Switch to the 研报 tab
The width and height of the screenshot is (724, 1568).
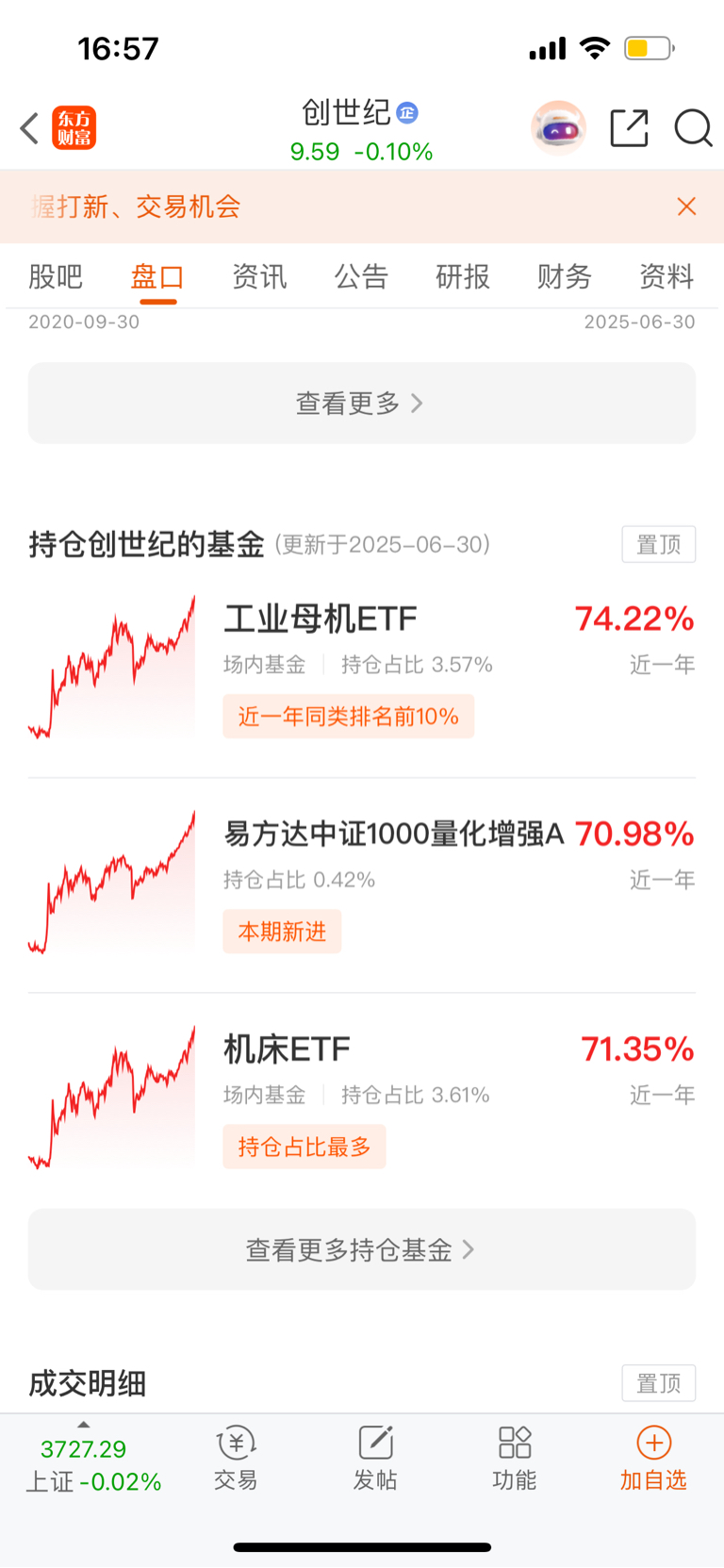[463, 276]
